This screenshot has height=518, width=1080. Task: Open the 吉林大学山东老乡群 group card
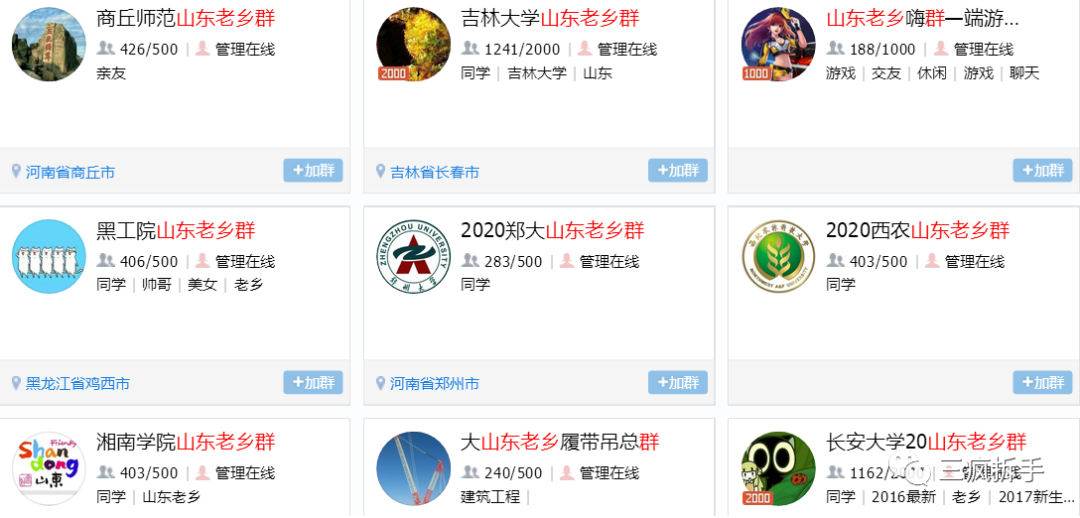tap(550, 18)
